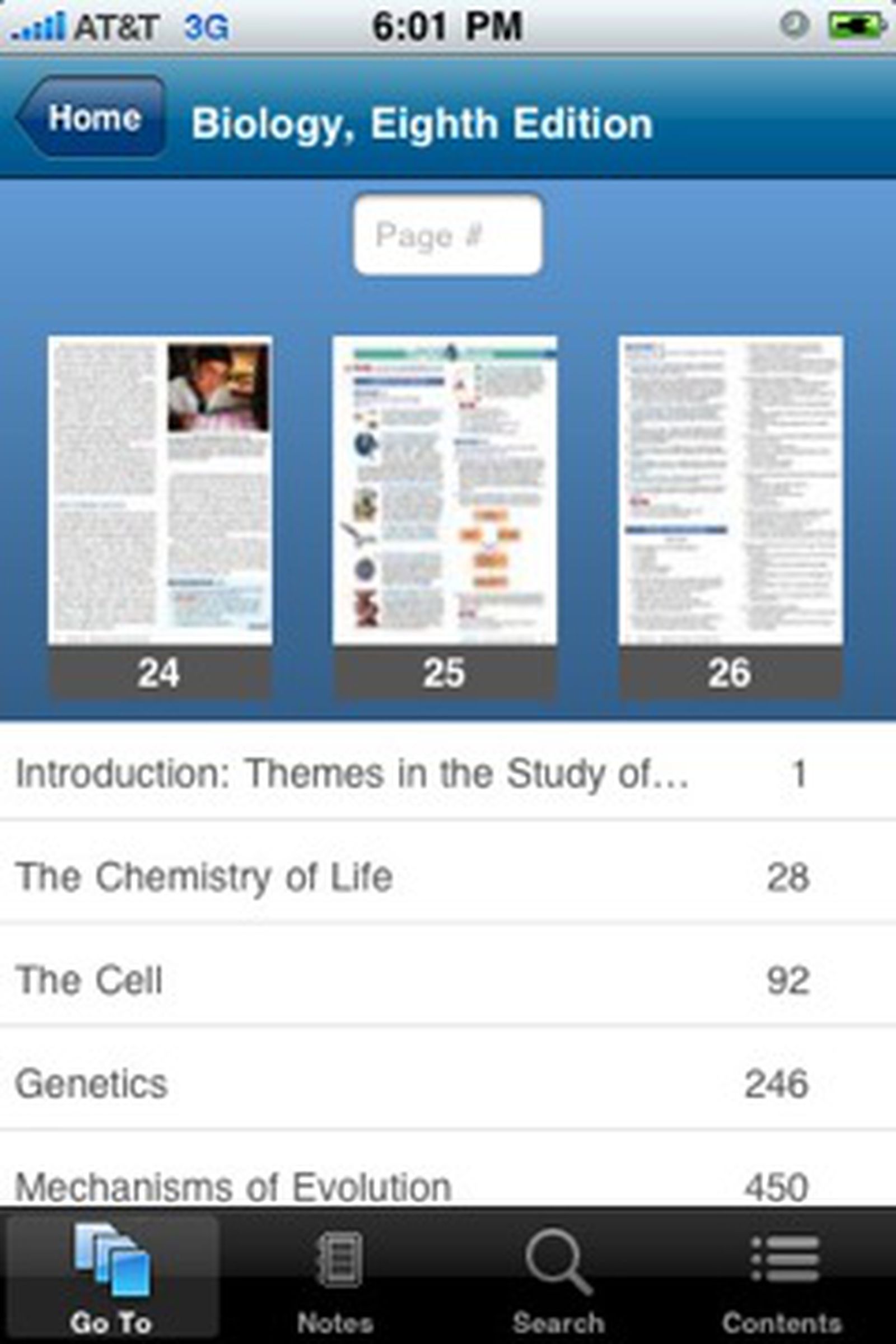Select The Cell chapter
The width and height of the screenshot is (896, 1344).
pos(412,980)
